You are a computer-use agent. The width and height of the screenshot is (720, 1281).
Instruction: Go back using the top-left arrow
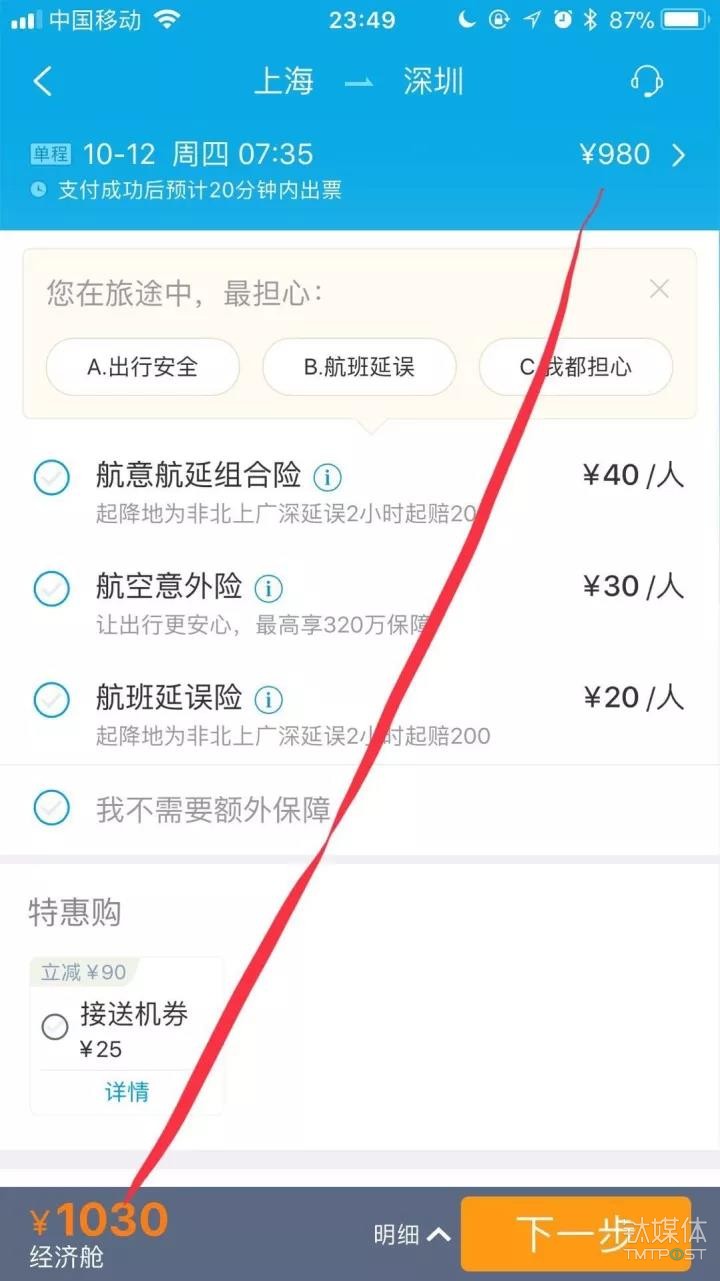click(x=42, y=81)
